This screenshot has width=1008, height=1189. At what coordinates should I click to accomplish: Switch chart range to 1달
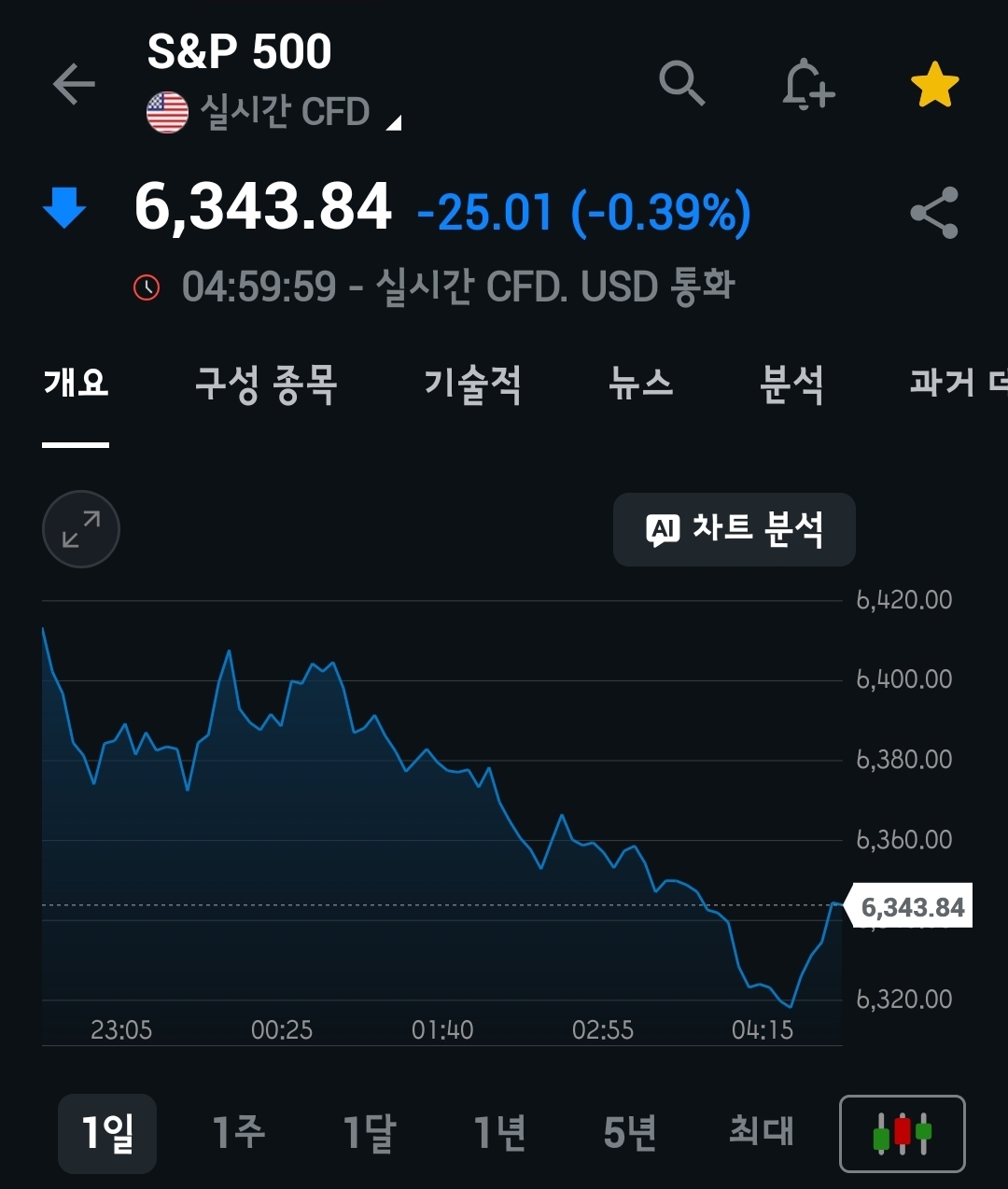(369, 1133)
